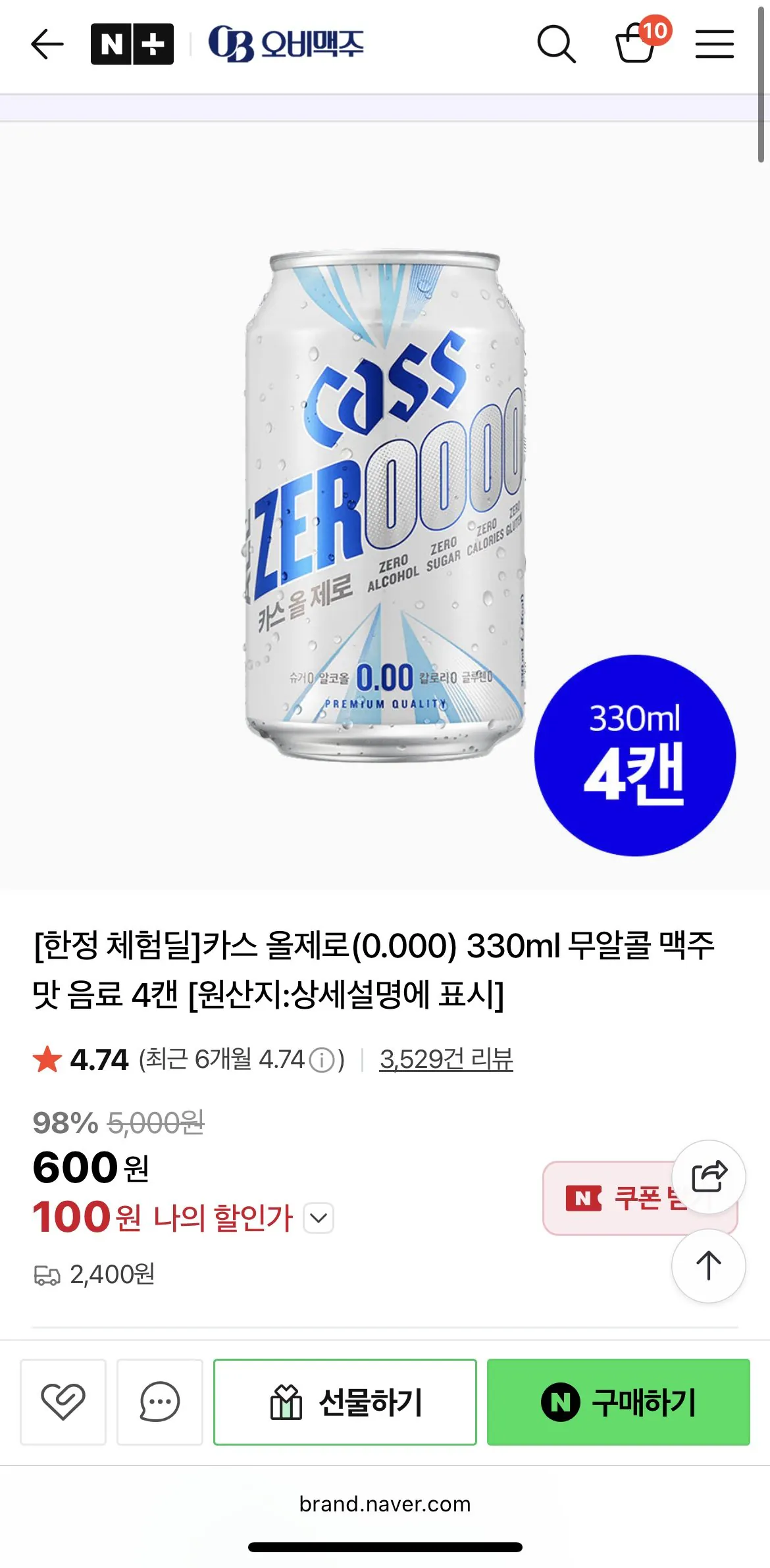
Task: Open the hamburger menu
Action: 715,44
